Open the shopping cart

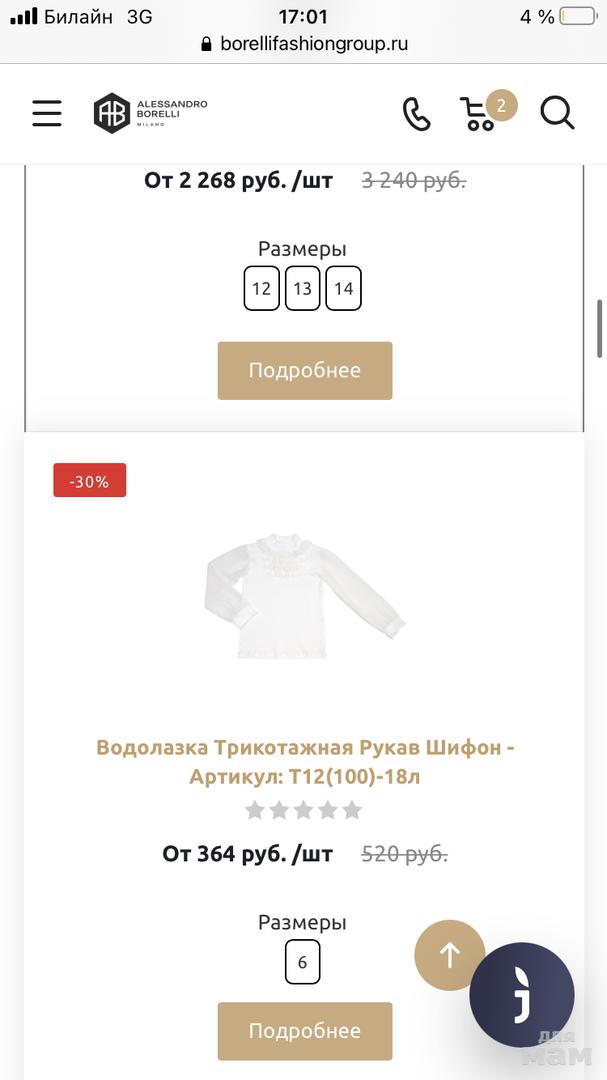(x=482, y=113)
